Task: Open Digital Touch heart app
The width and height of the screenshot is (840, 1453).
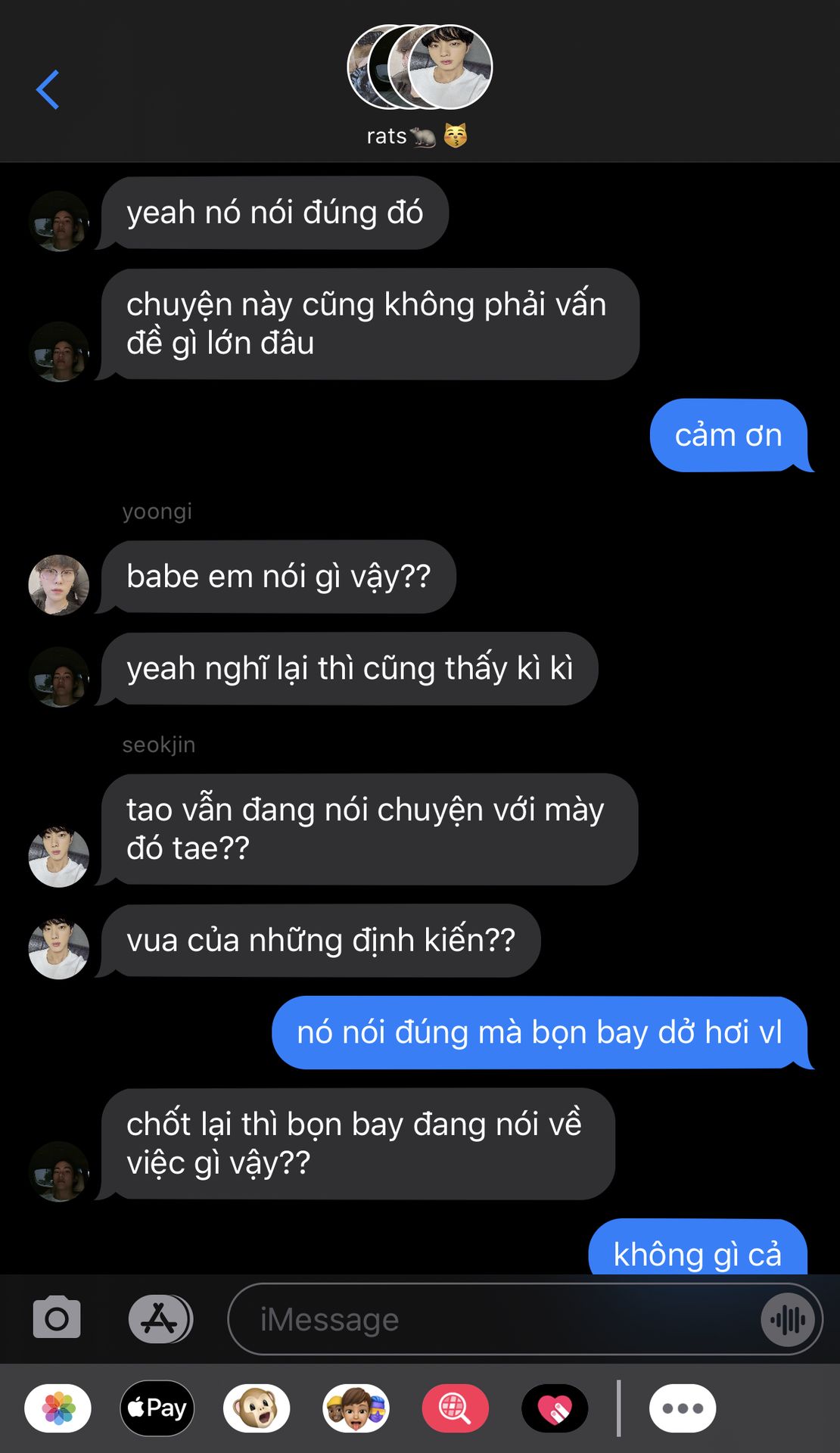Action: tap(555, 1408)
